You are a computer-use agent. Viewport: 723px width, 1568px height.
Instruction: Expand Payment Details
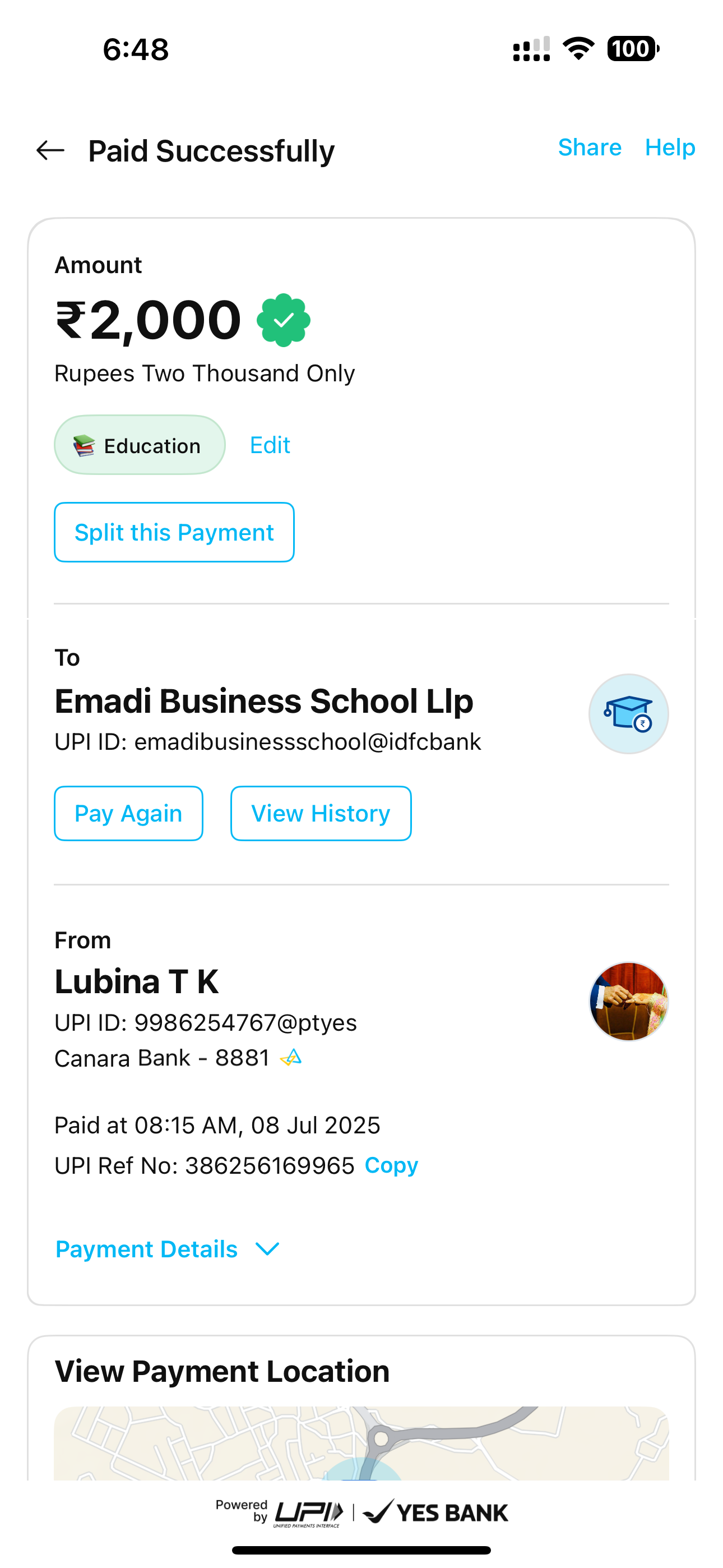tap(168, 1249)
